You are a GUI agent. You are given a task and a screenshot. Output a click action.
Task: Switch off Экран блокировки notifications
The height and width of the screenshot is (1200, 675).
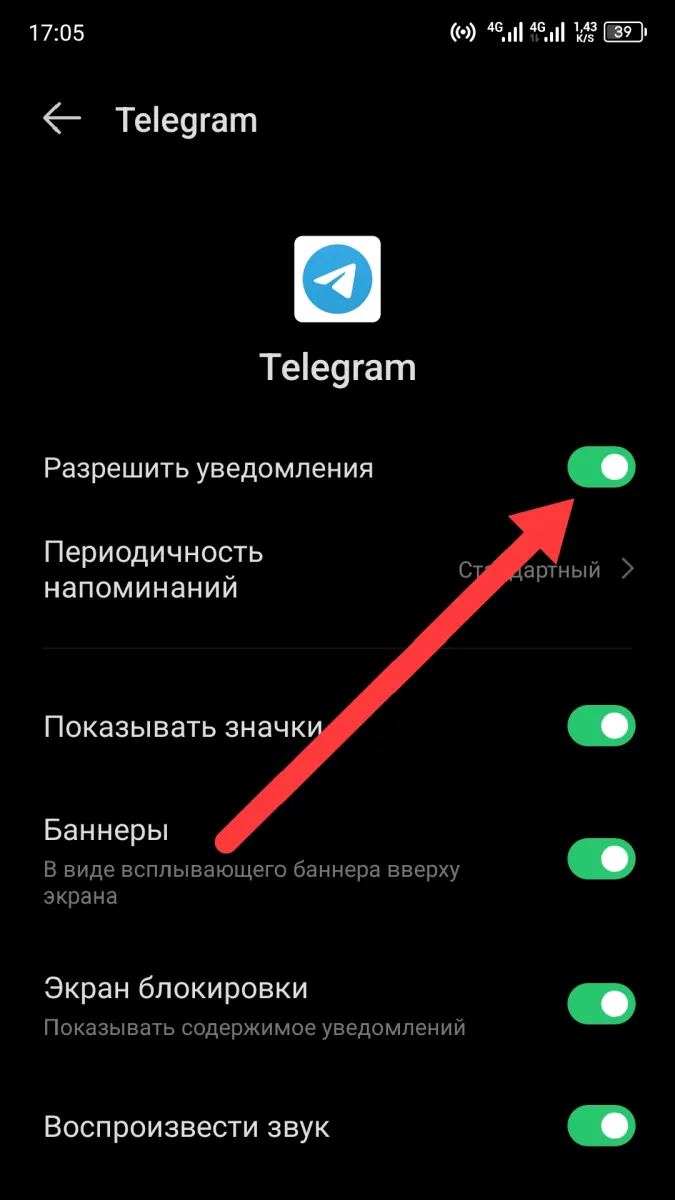click(x=601, y=1003)
